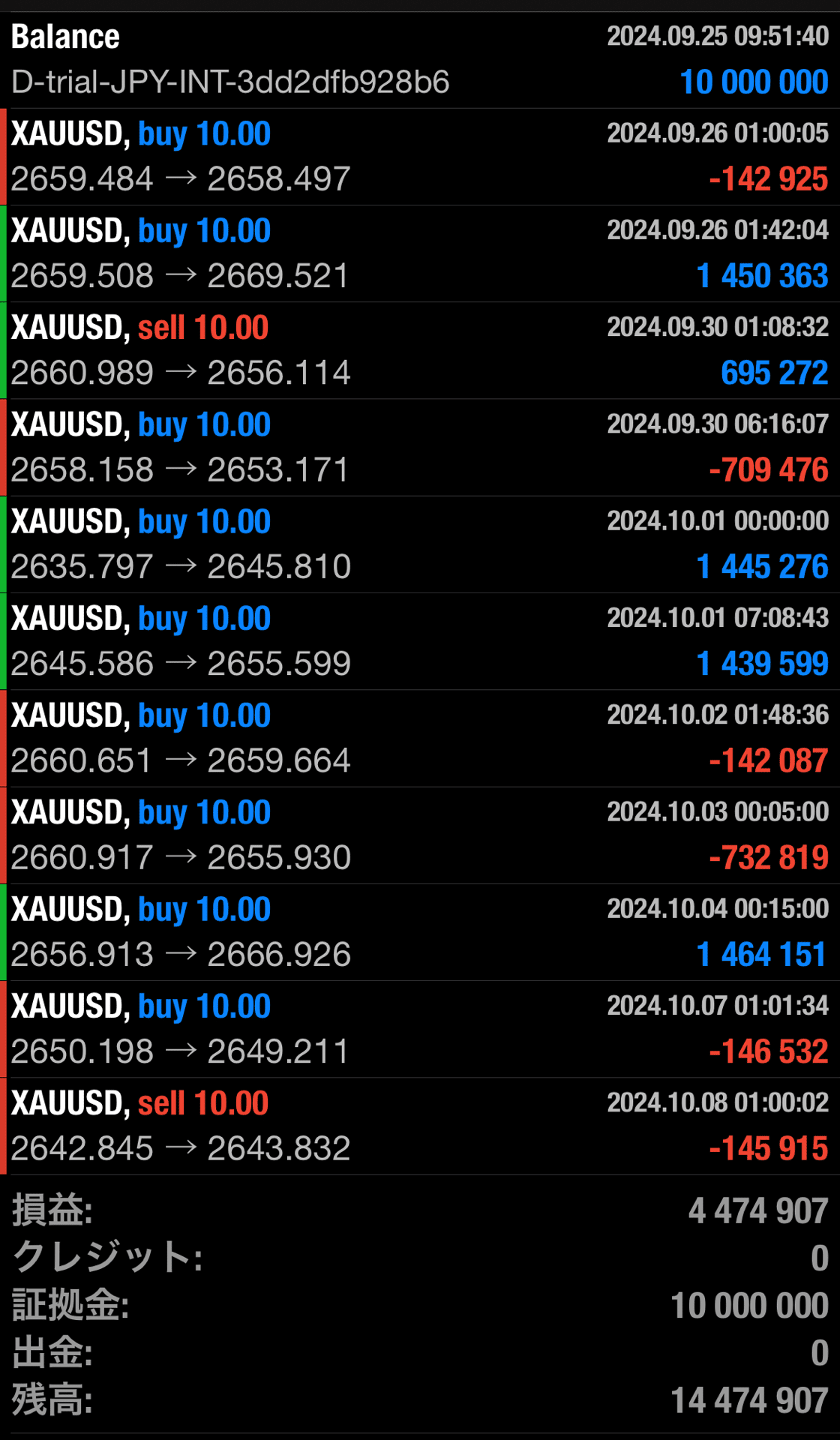Expand the trade with loss -732 819

420,835
